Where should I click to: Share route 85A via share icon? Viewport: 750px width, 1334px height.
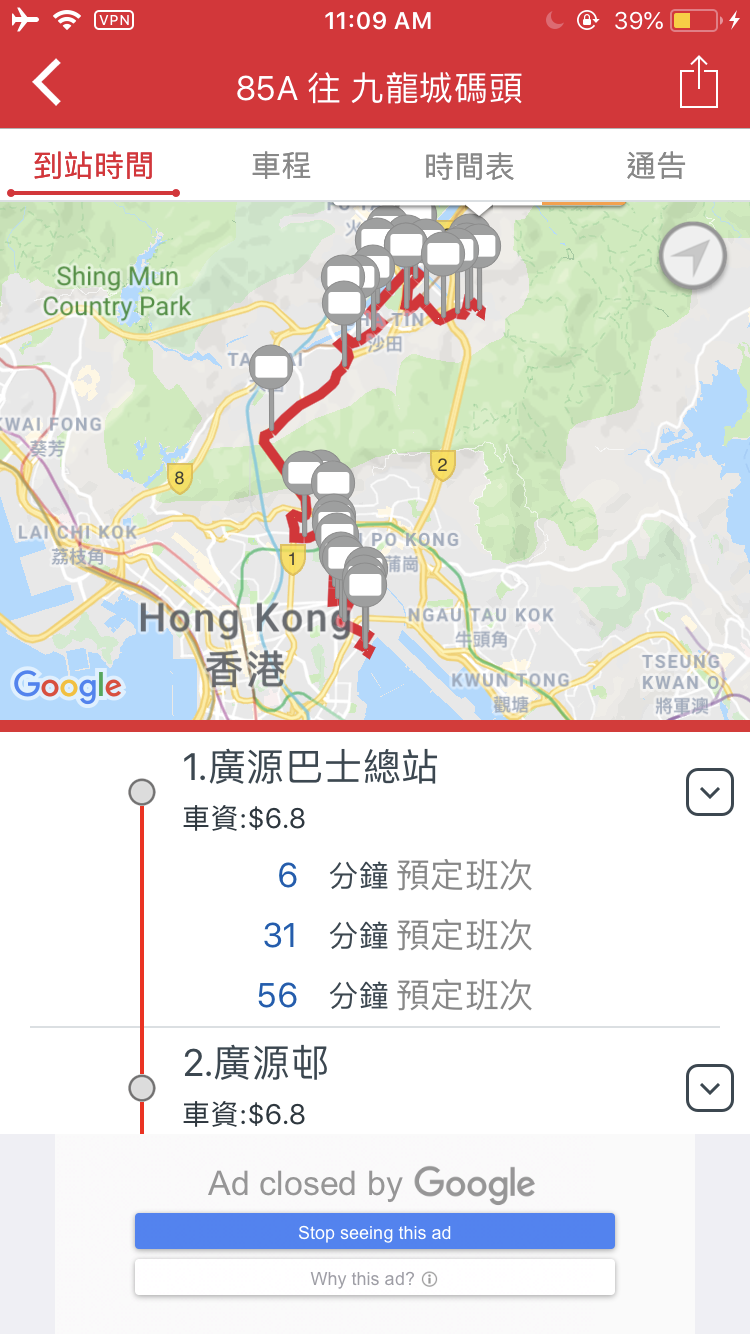point(699,83)
